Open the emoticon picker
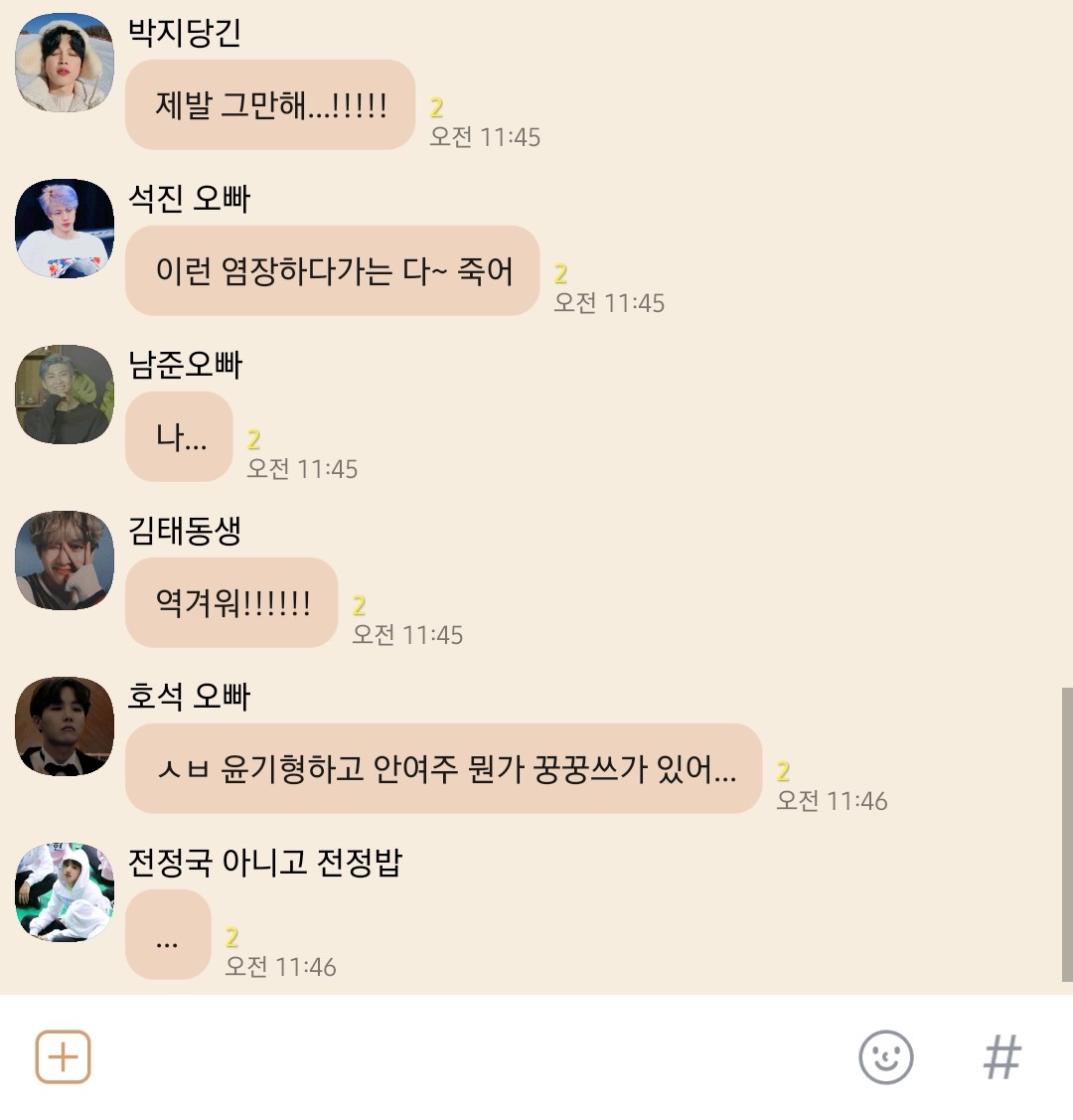Viewport: 1073px width, 1120px height. (885, 1056)
